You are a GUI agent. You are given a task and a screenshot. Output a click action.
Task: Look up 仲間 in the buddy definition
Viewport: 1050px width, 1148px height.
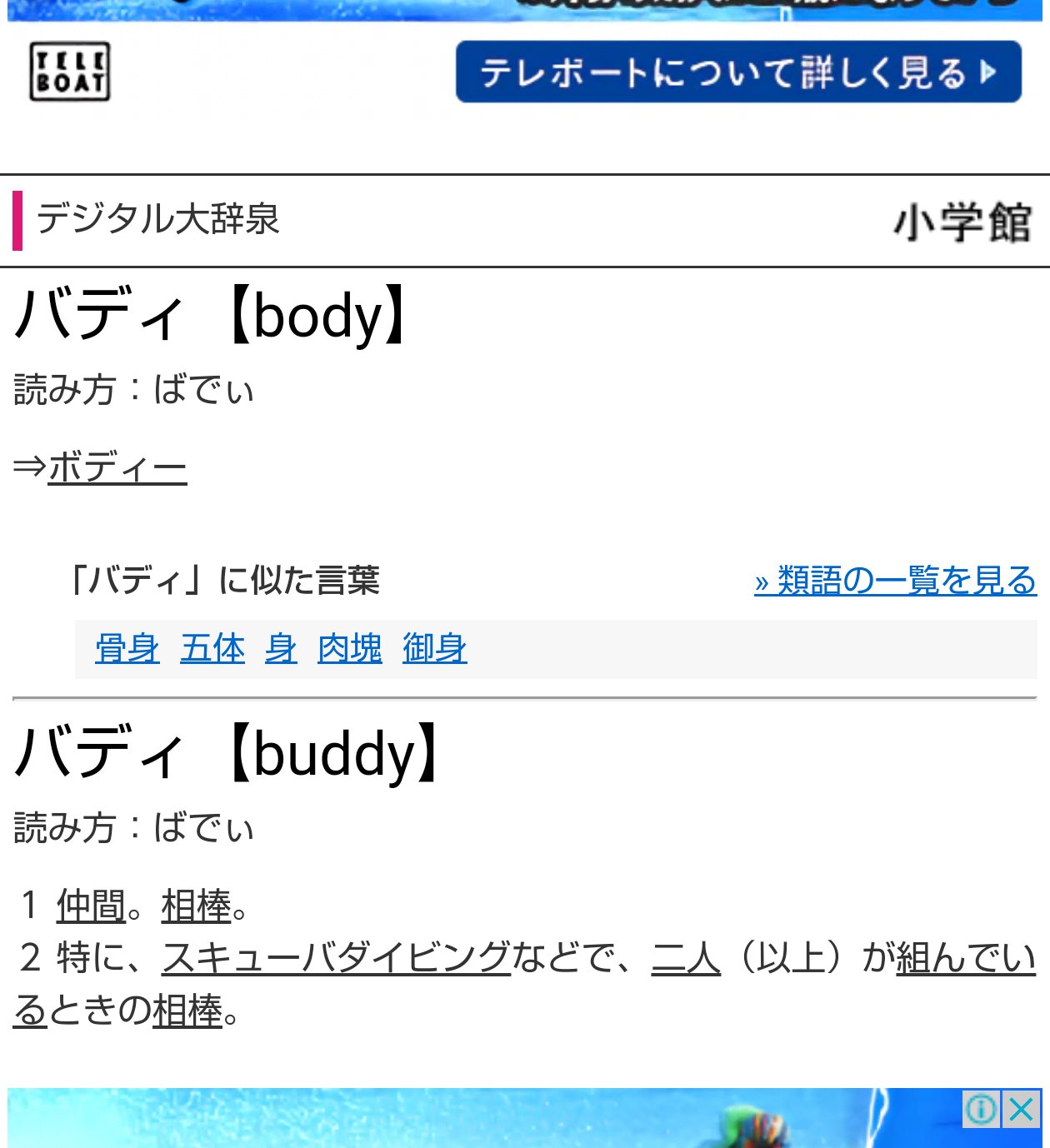point(91,906)
